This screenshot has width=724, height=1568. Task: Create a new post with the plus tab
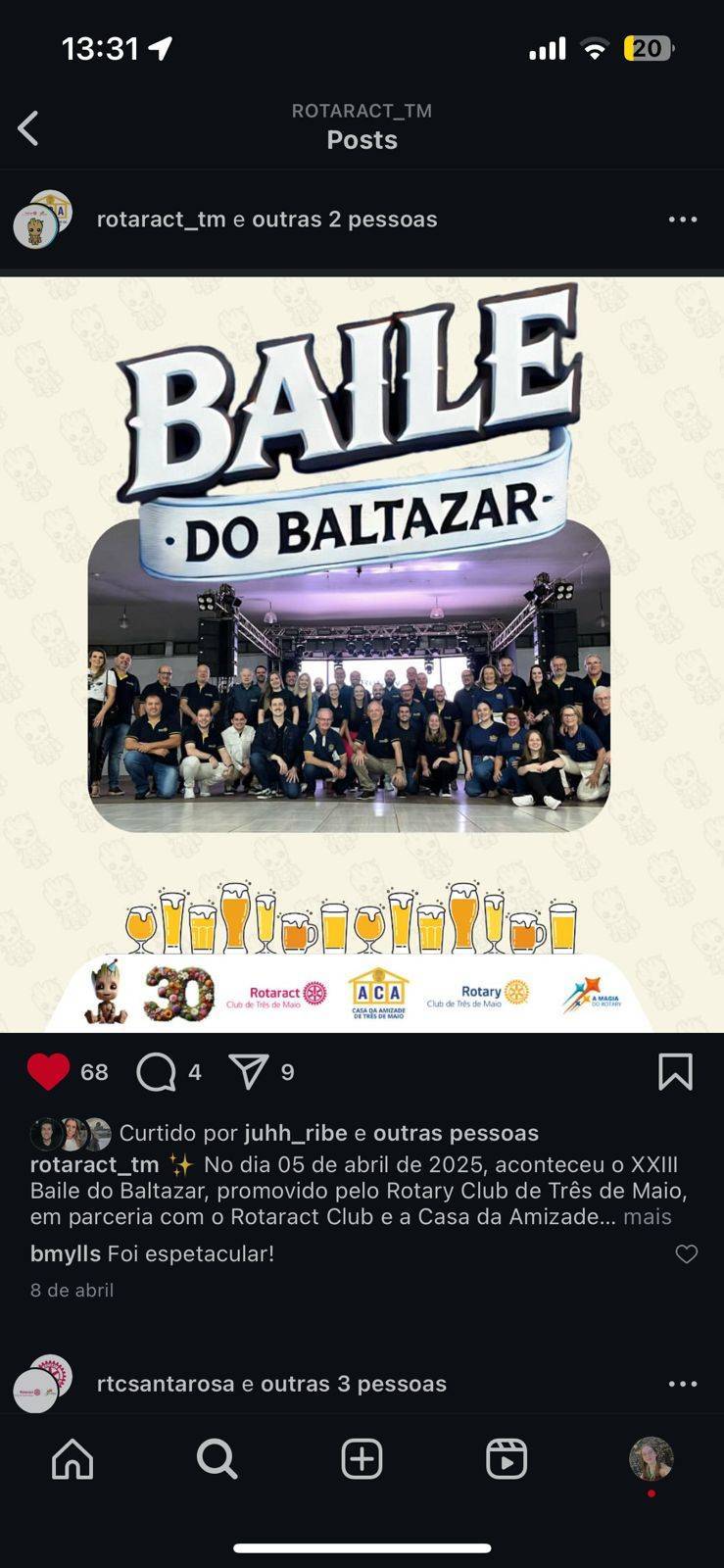tap(362, 1459)
